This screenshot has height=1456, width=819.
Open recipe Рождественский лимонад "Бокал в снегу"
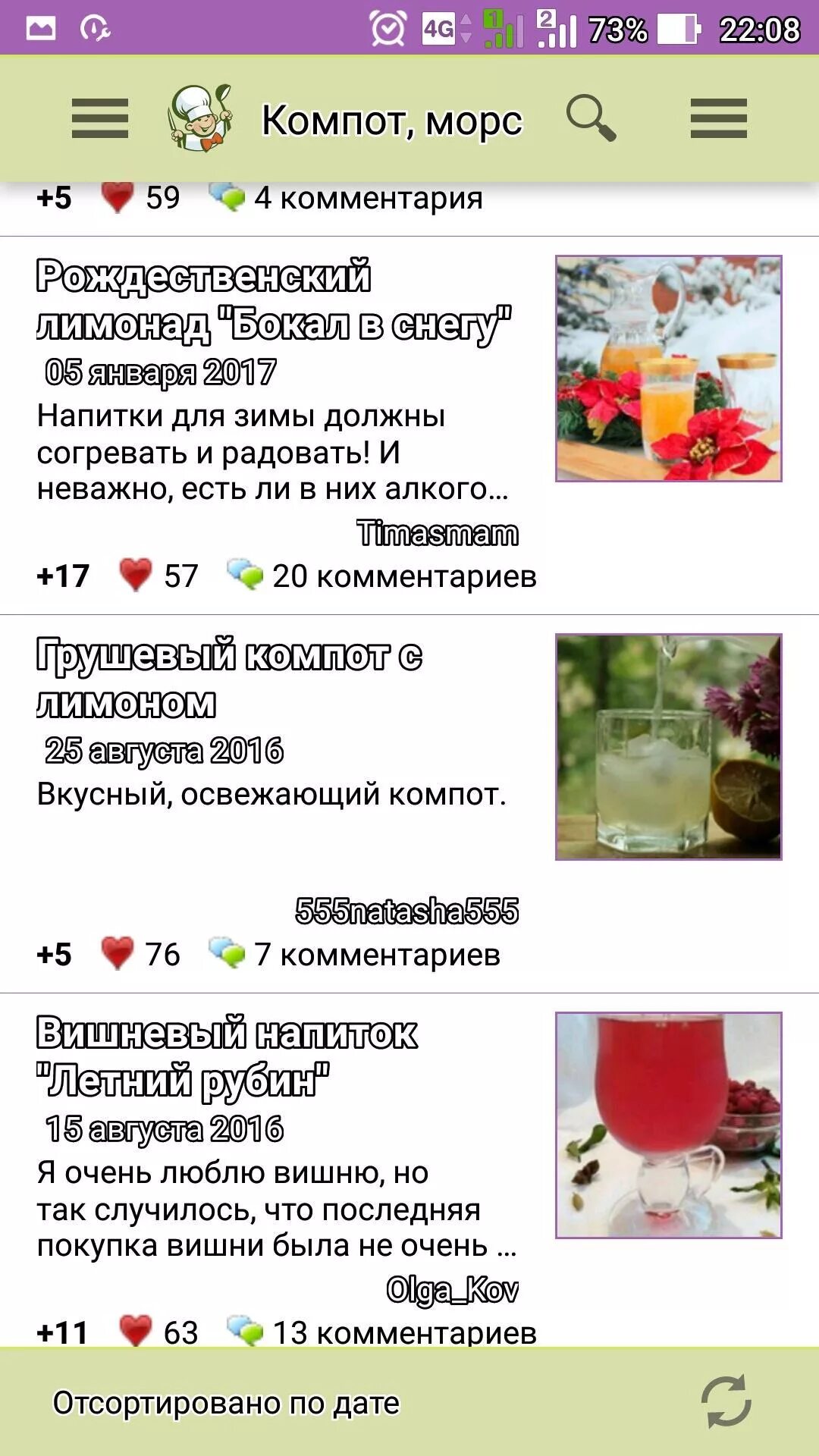[273, 299]
